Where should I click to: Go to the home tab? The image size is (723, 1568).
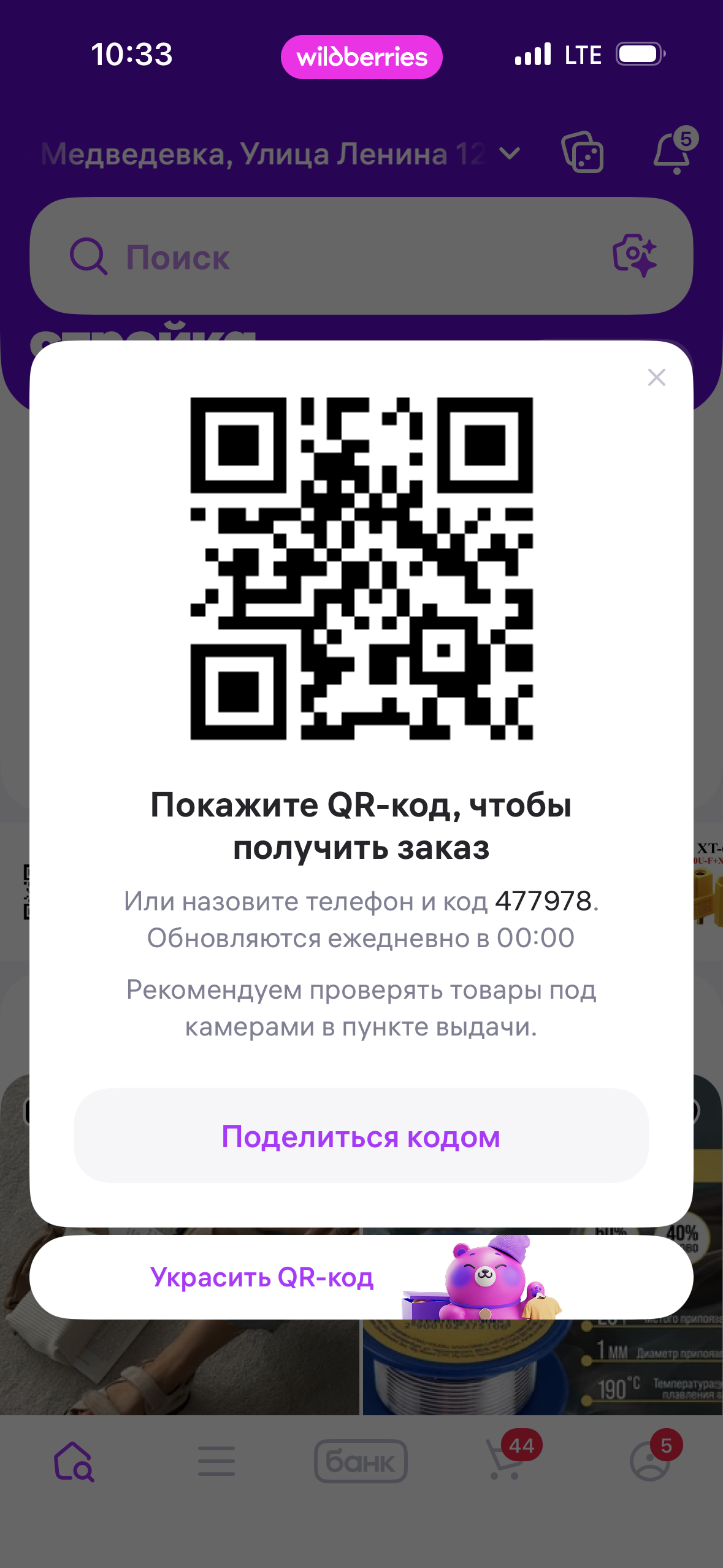74,1461
